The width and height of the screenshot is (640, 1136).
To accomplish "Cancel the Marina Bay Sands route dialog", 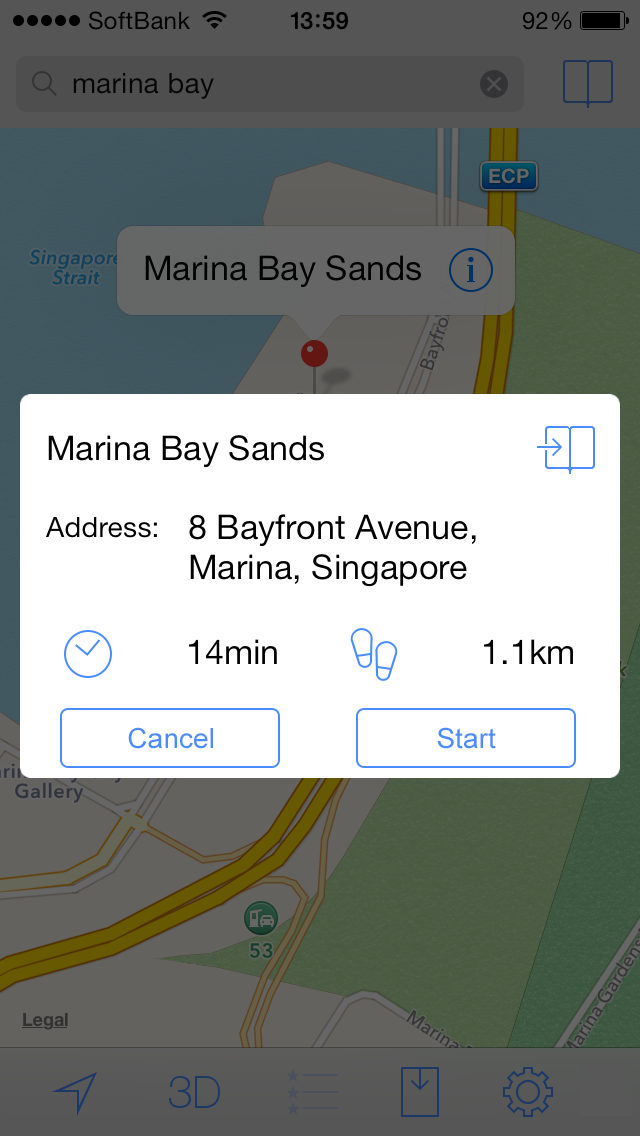I will tap(170, 738).
